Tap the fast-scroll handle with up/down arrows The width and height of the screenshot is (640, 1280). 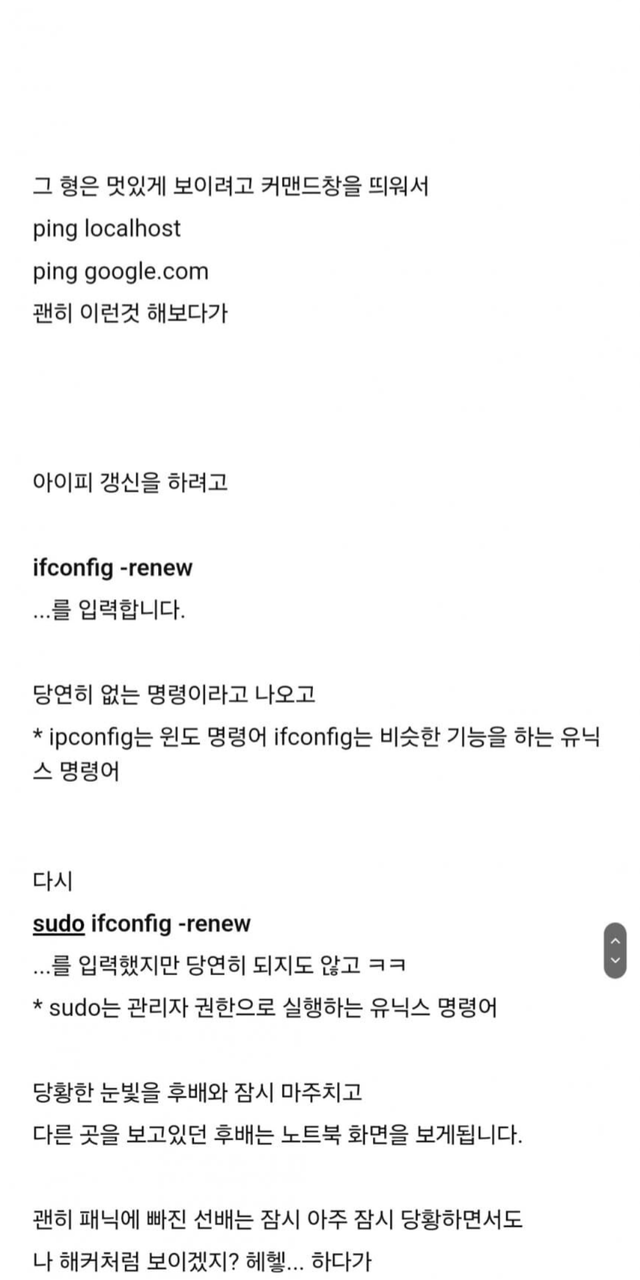click(615, 950)
